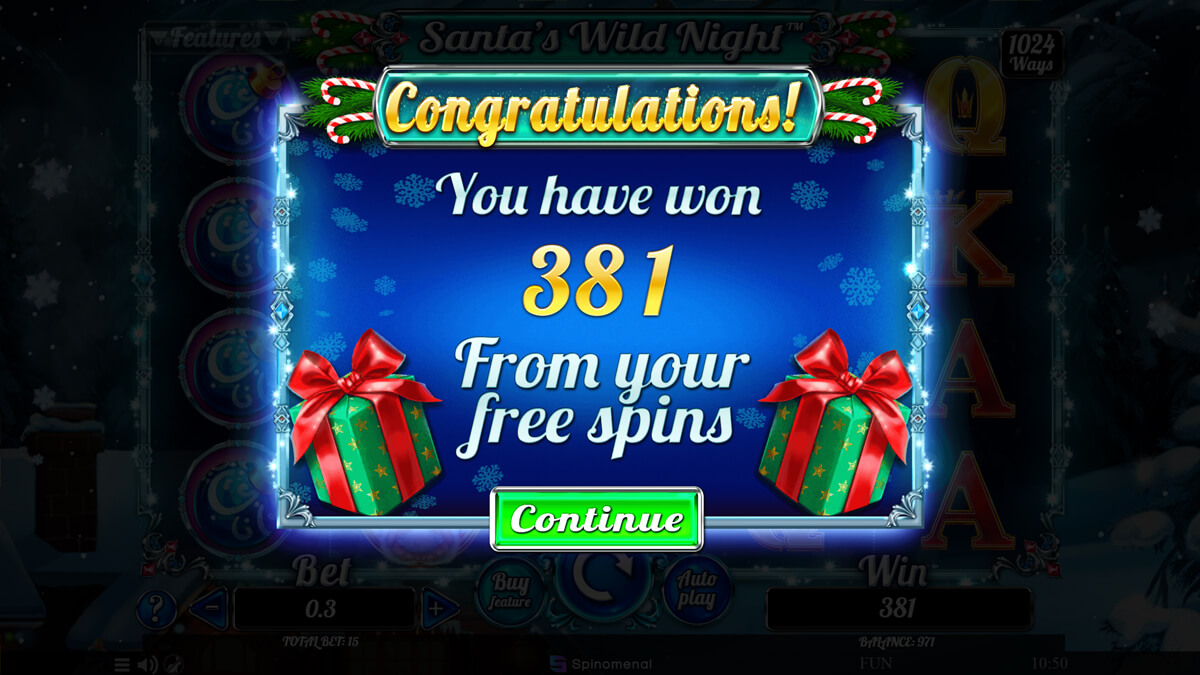Tap the green Continue button

(596, 519)
